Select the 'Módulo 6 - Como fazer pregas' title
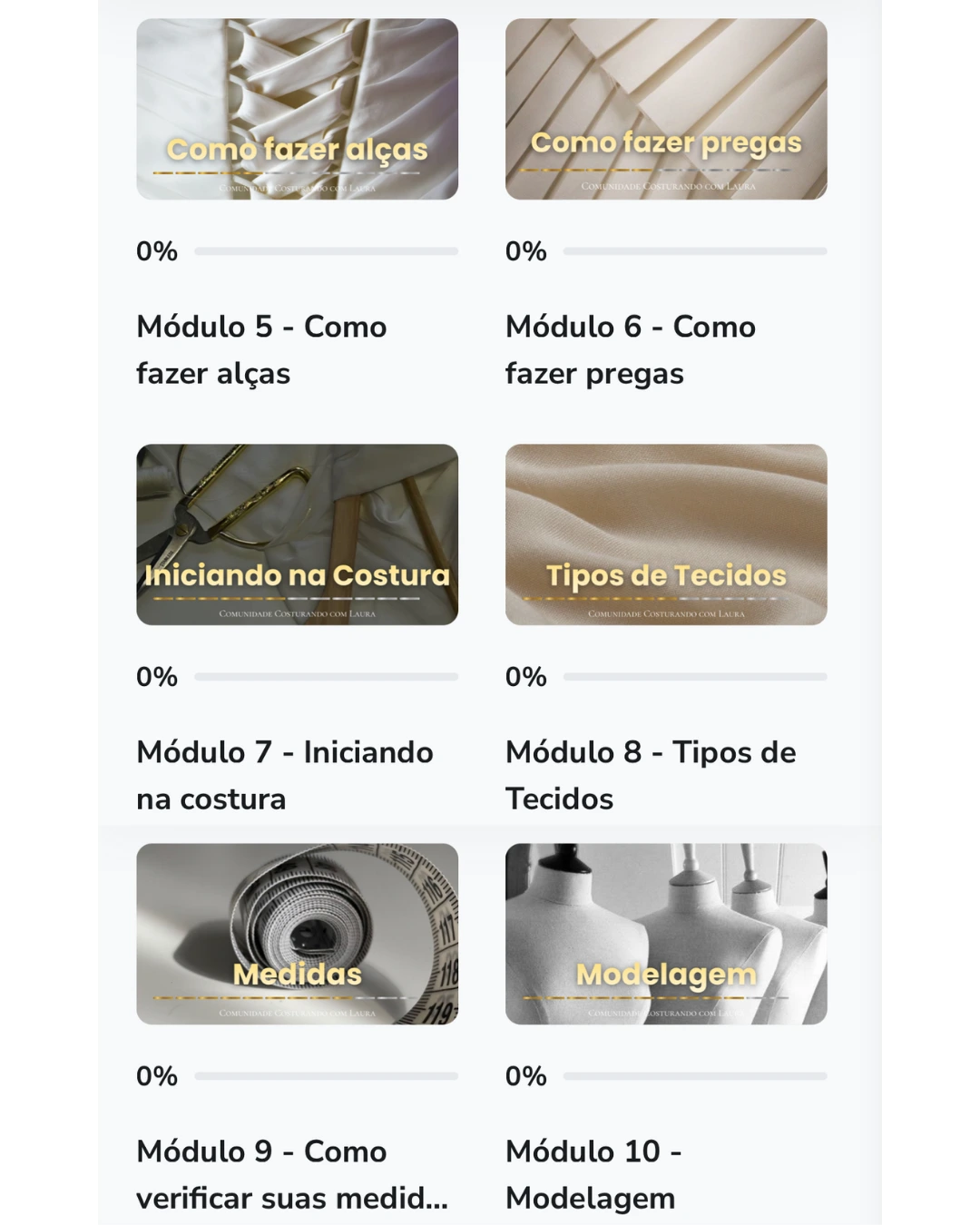Screen dimensions: 980x1225 click(631, 349)
